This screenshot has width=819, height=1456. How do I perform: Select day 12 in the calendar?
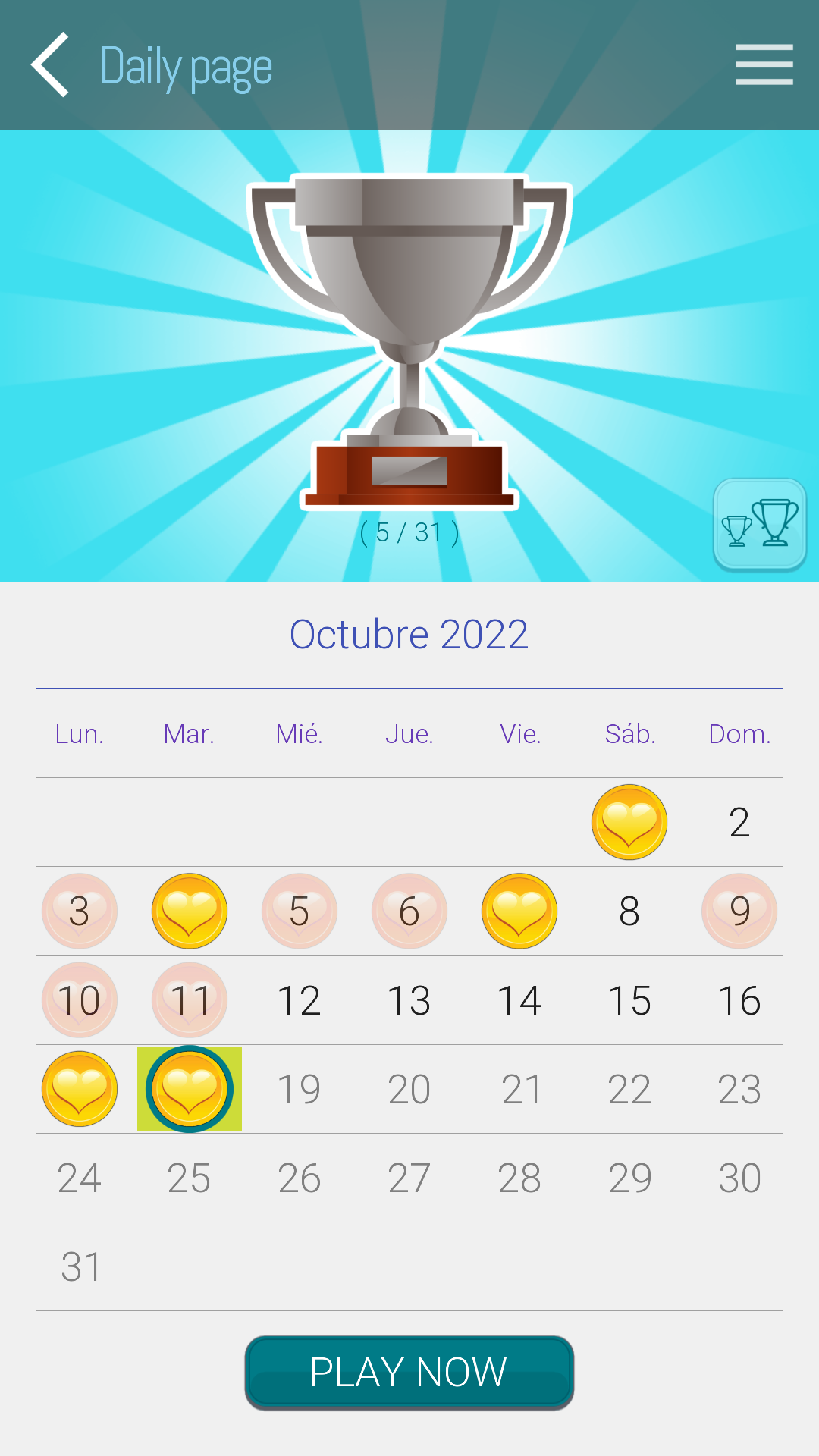point(300,1000)
